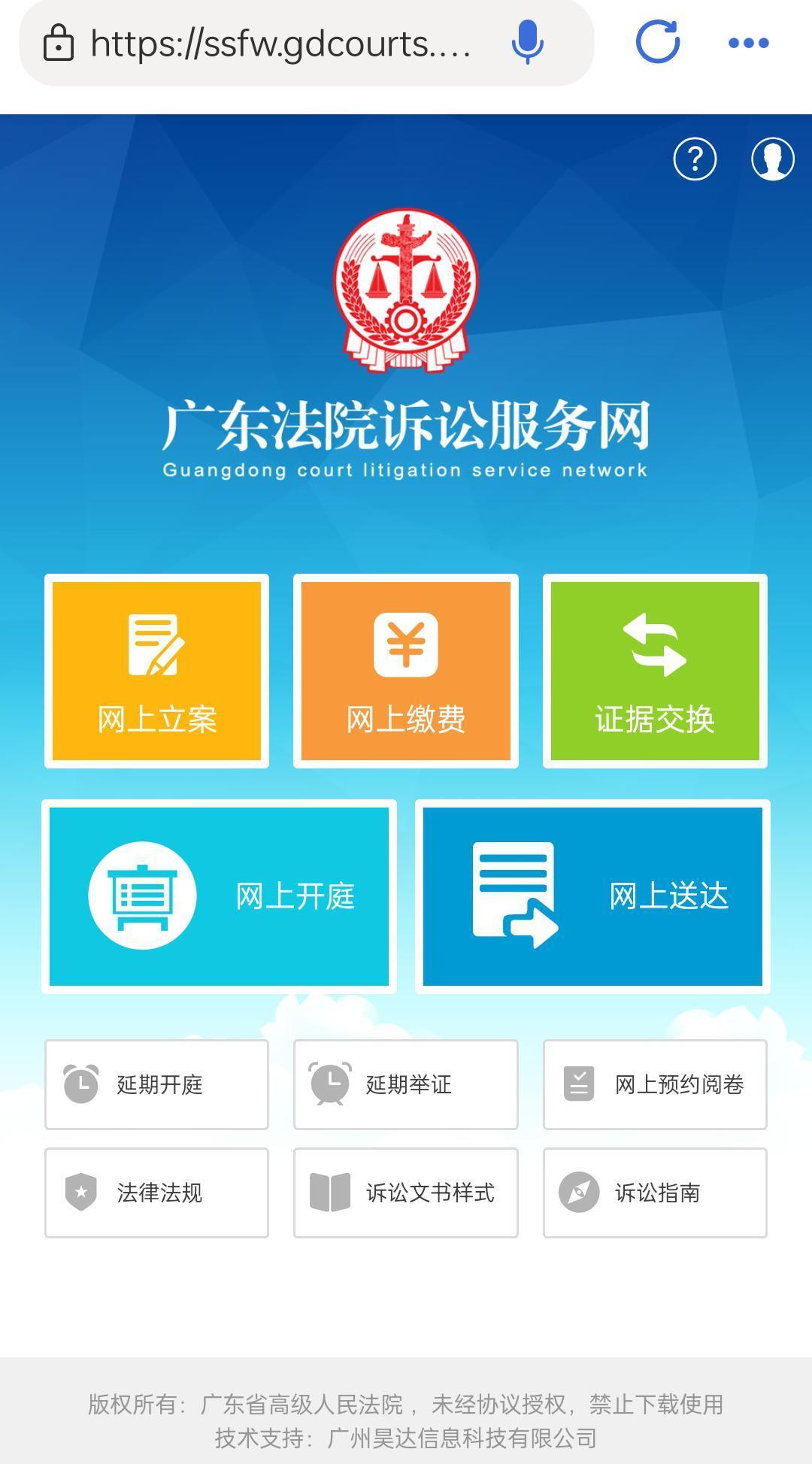Screen dimensions: 812x1464
Task: Tap the 延期举证 button
Action: (x=405, y=1084)
